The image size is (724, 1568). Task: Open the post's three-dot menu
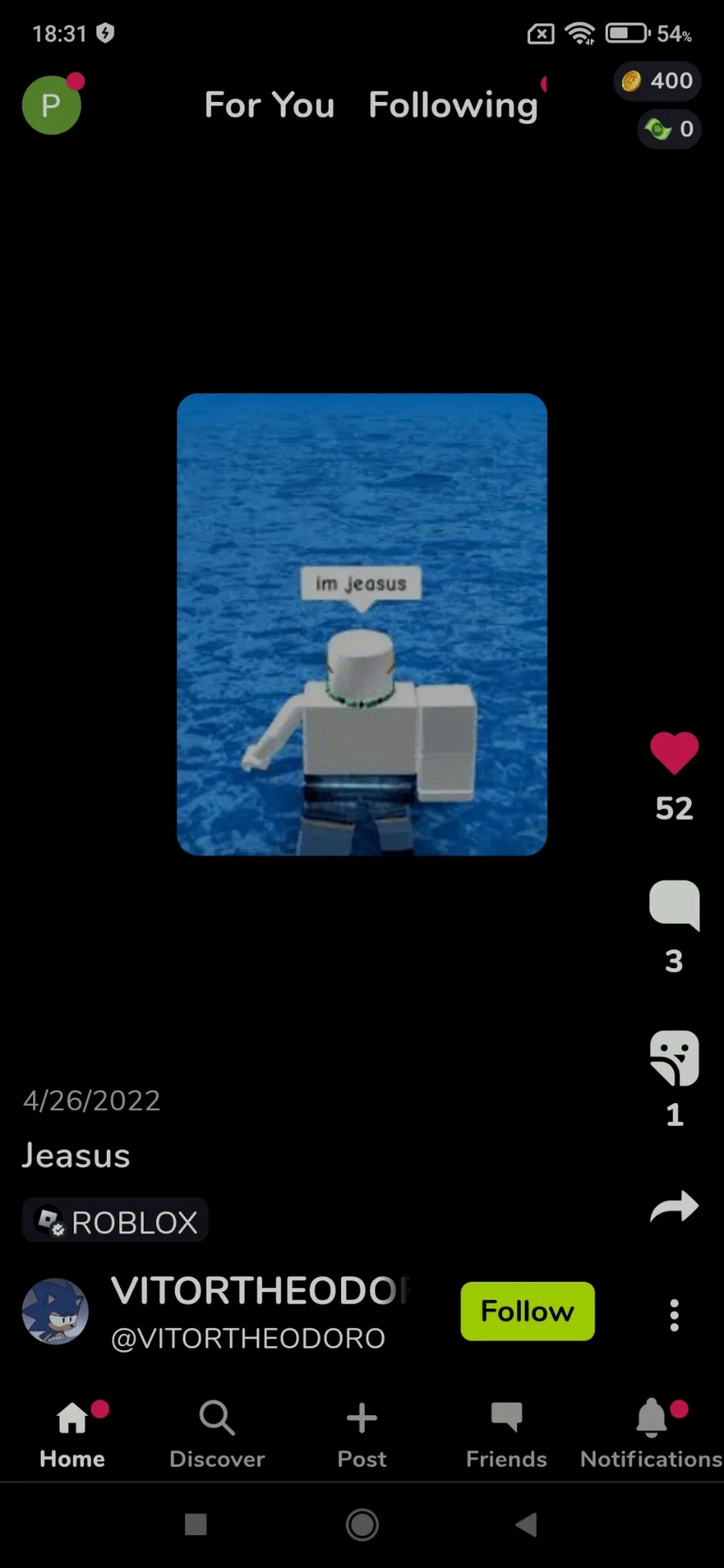pyautogui.click(x=674, y=1316)
